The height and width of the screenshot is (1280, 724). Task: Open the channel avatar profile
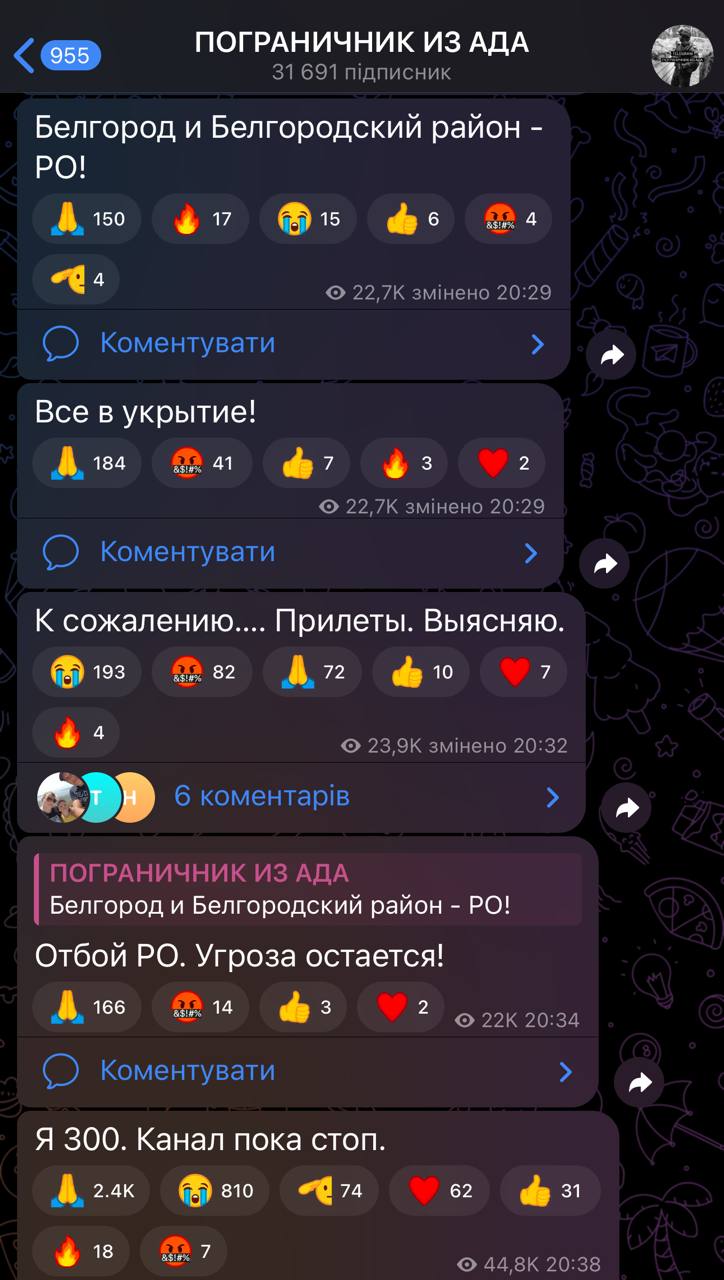click(x=681, y=55)
